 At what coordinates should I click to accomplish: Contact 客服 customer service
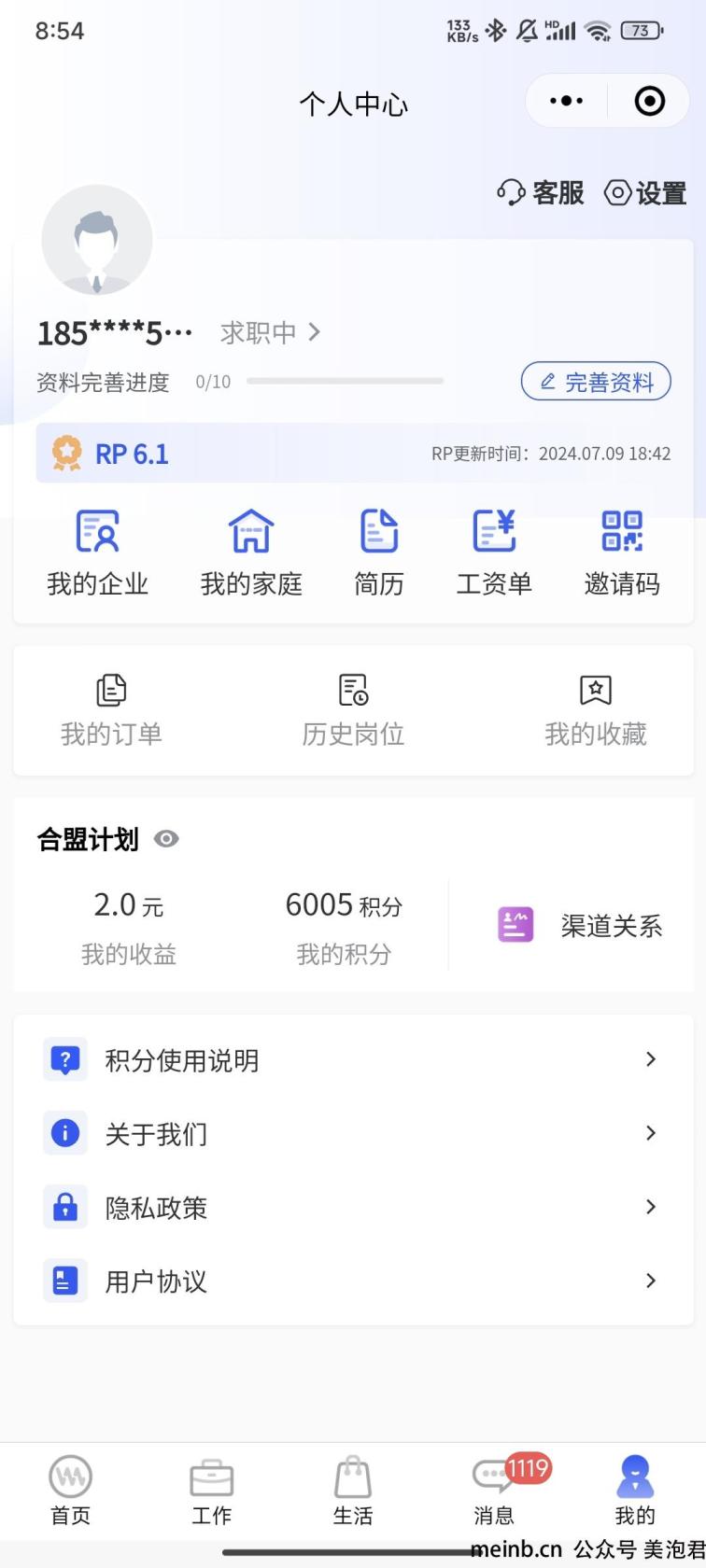tap(540, 193)
